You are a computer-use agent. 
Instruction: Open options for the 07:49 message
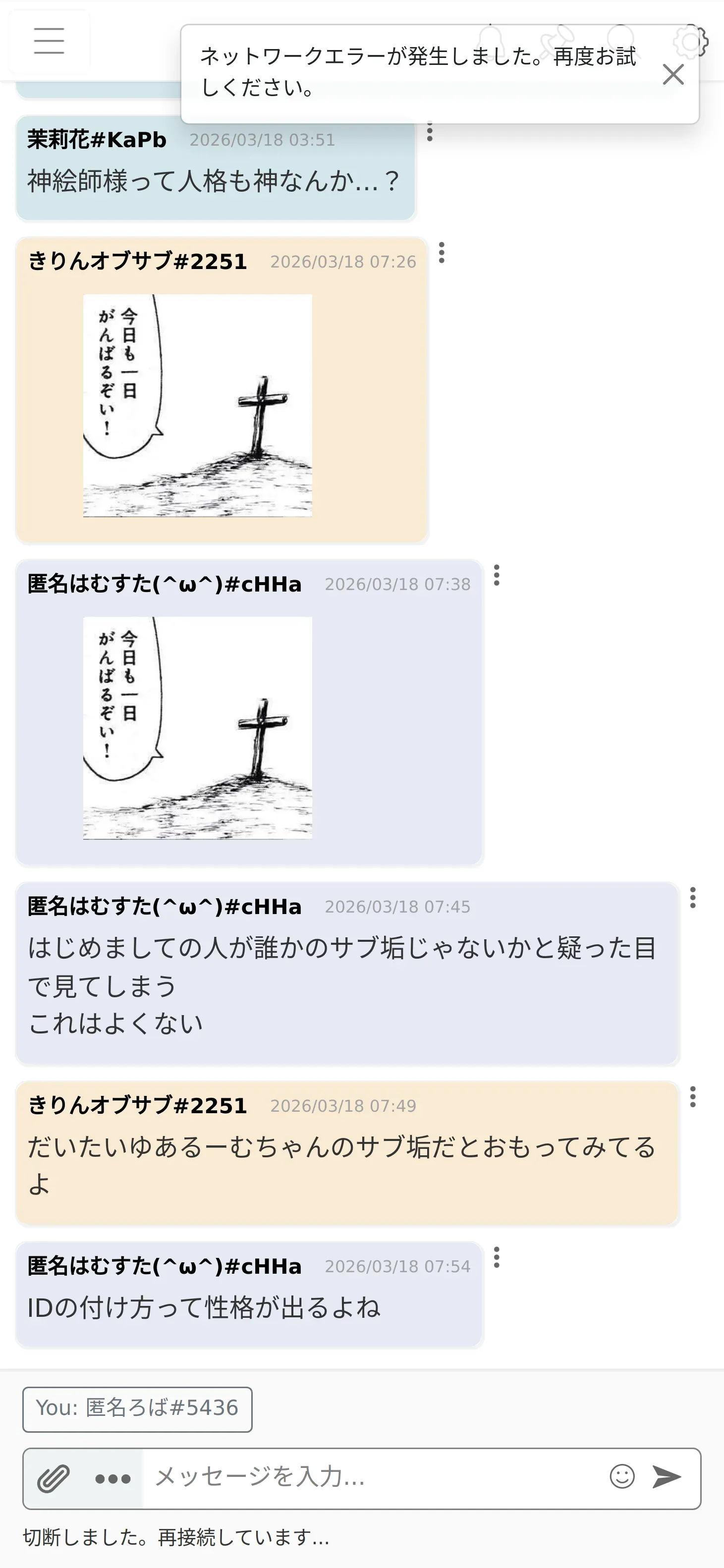692,1096
